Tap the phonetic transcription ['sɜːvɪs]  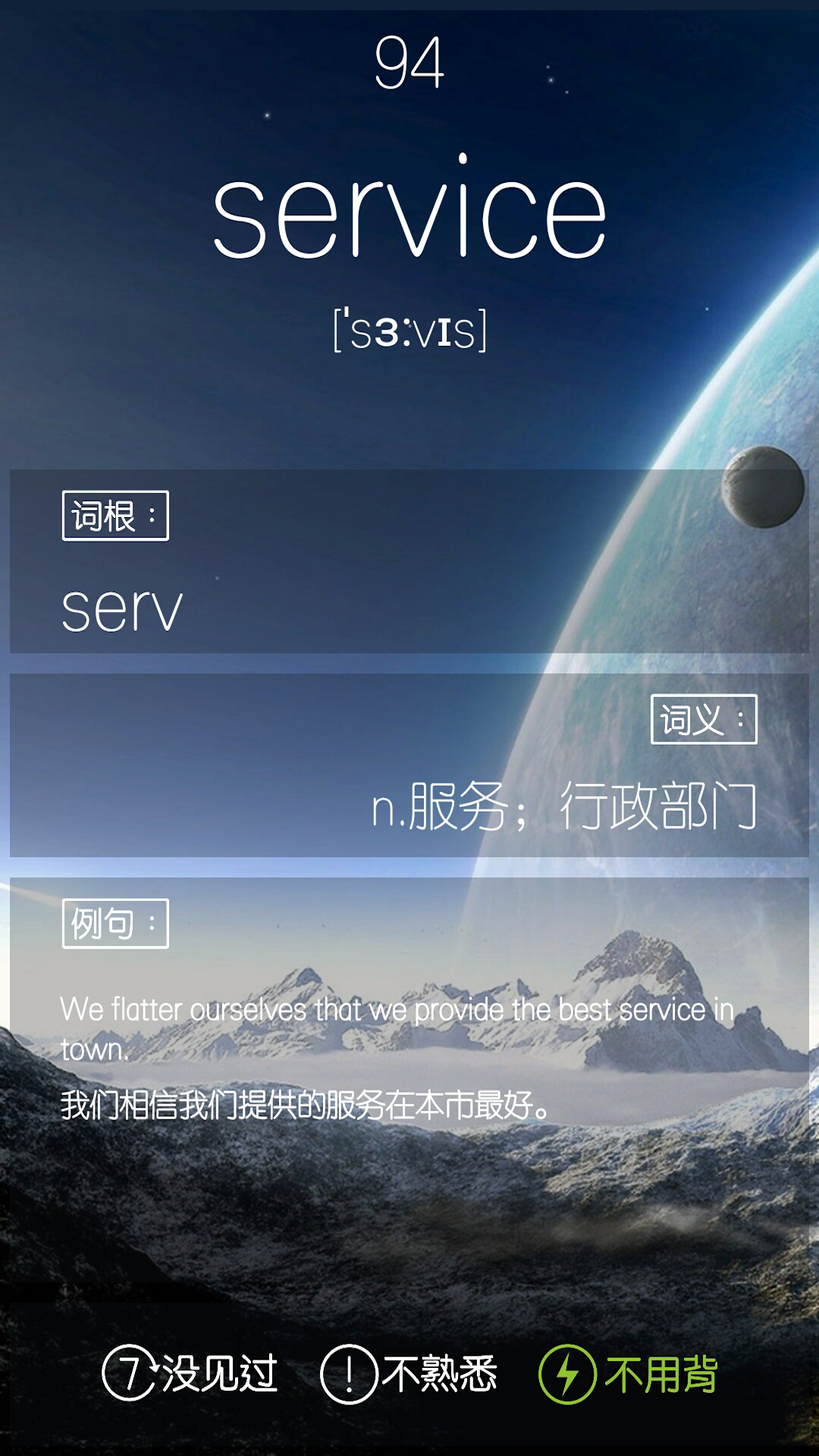click(x=409, y=330)
